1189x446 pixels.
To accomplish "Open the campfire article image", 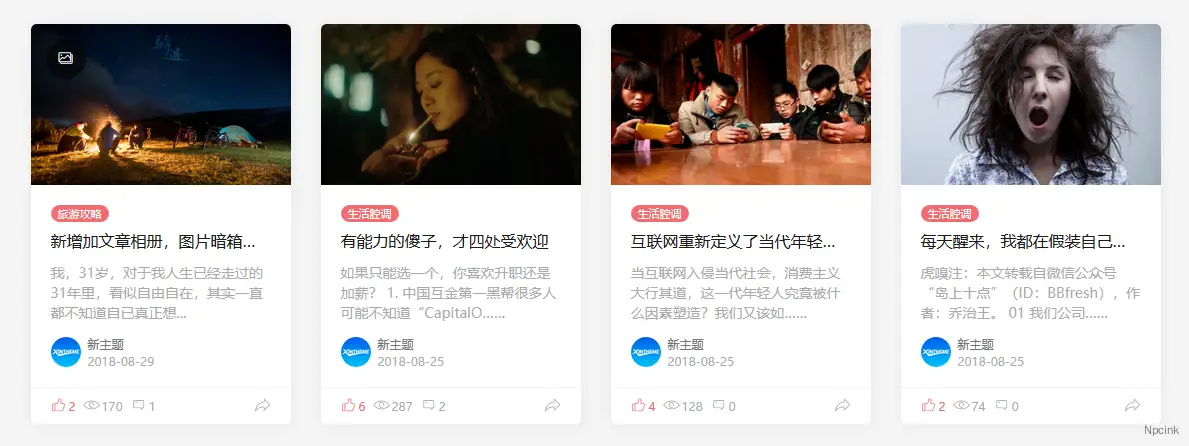I will 161,105.
